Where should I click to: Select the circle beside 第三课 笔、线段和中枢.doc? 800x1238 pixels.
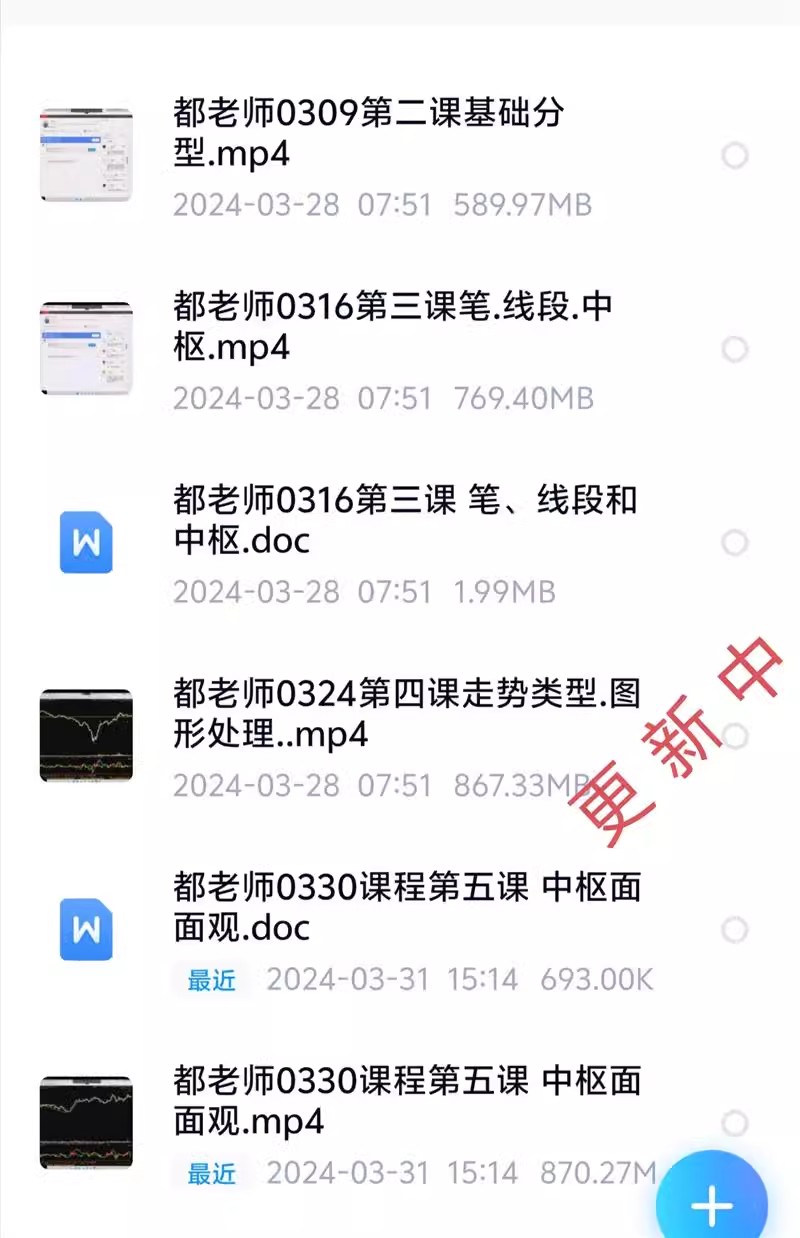click(735, 543)
